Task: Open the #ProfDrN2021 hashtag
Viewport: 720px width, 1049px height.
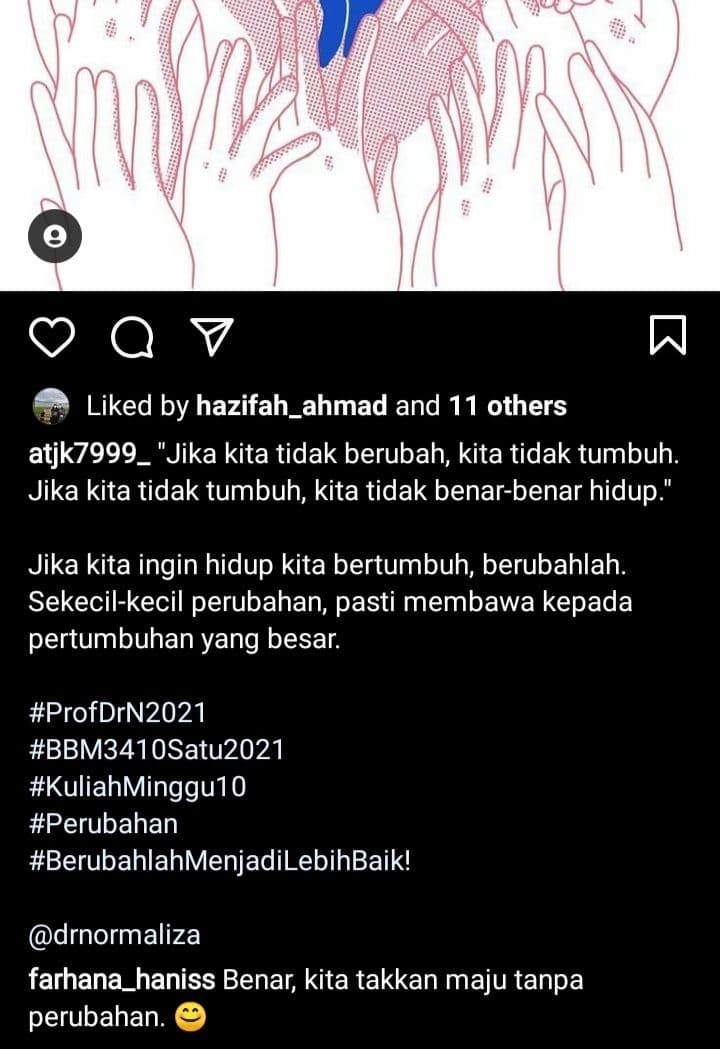Action: 117,713
